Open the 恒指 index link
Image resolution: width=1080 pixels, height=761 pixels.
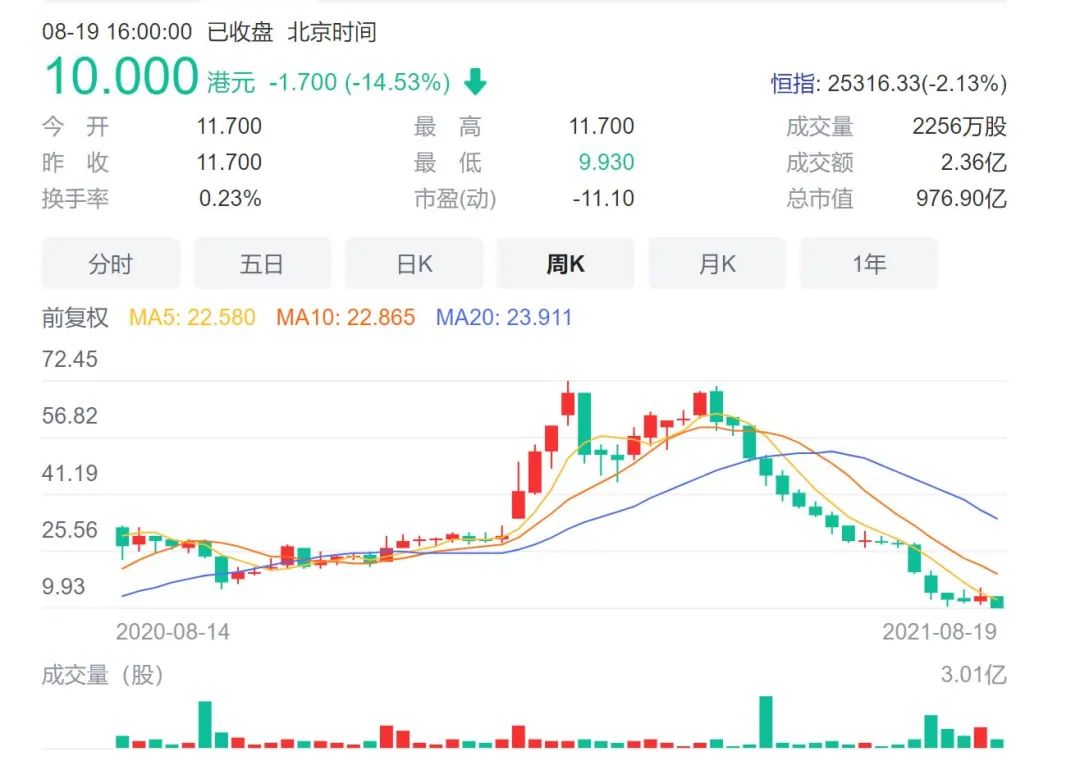(x=793, y=84)
